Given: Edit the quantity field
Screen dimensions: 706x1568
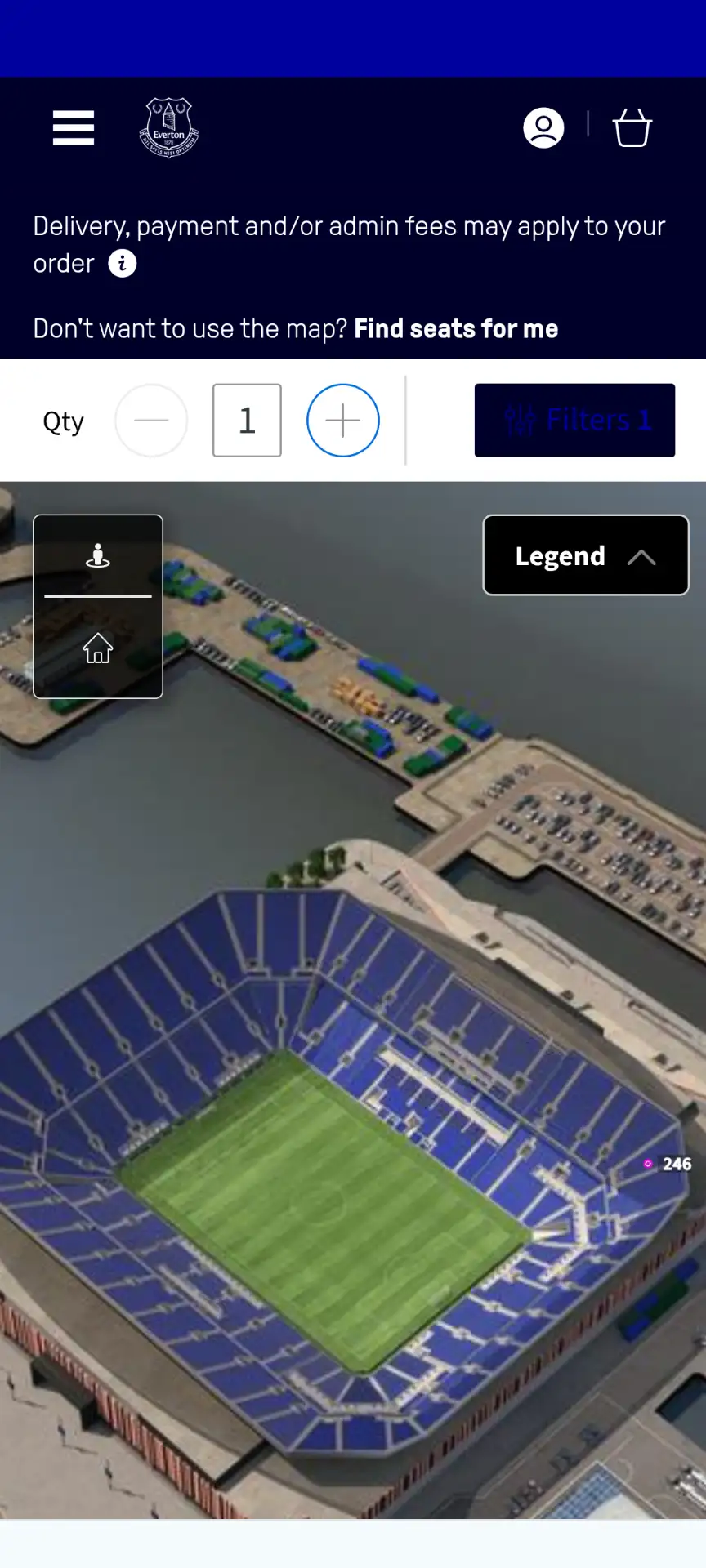Looking at the screenshot, I should (247, 421).
